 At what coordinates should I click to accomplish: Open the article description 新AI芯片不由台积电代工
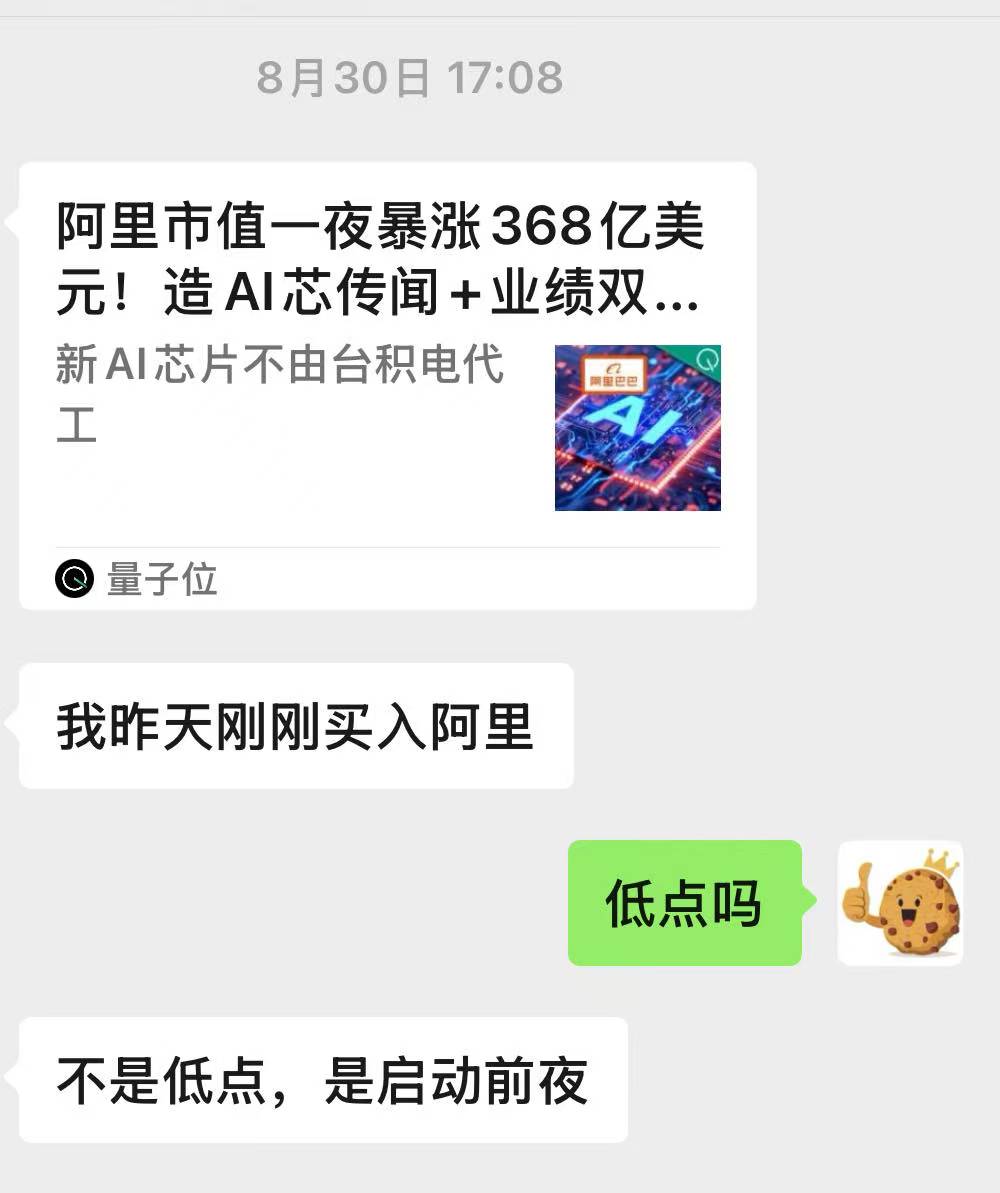point(280,395)
